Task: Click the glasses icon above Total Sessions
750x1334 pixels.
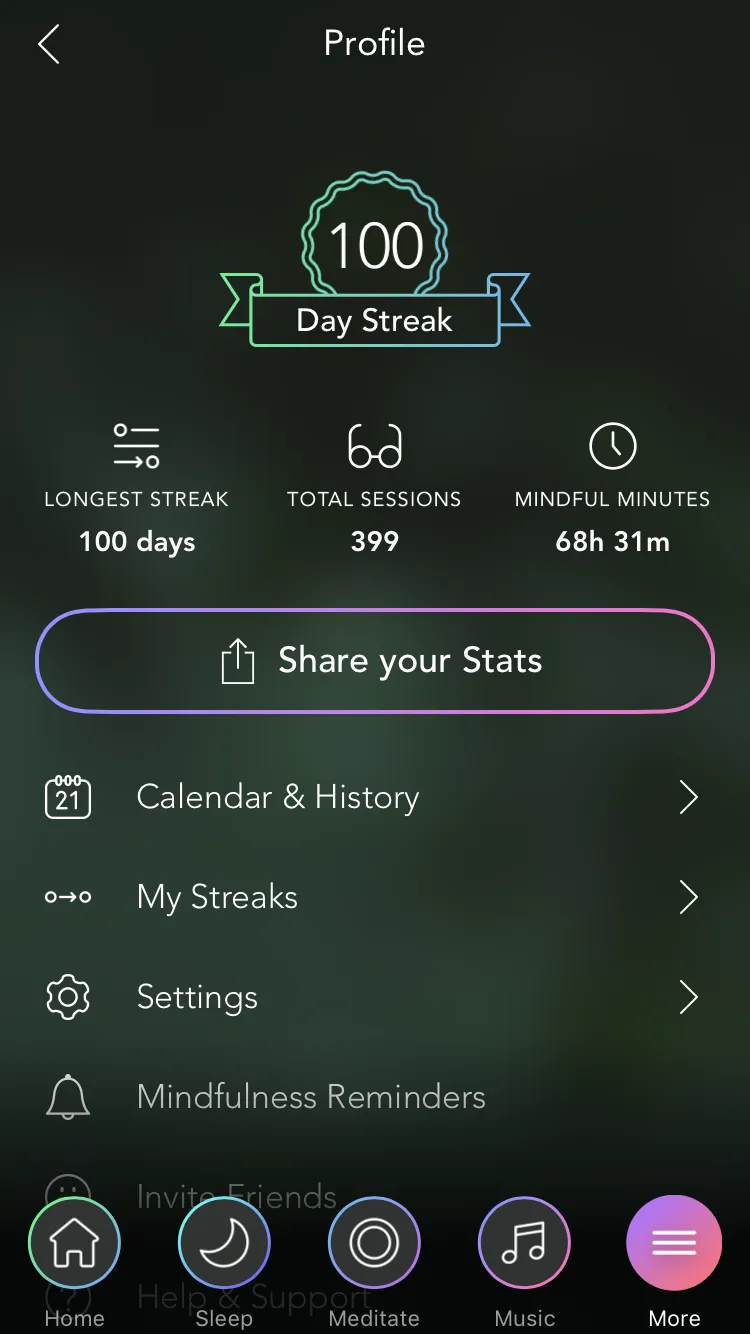Action: click(374, 445)
